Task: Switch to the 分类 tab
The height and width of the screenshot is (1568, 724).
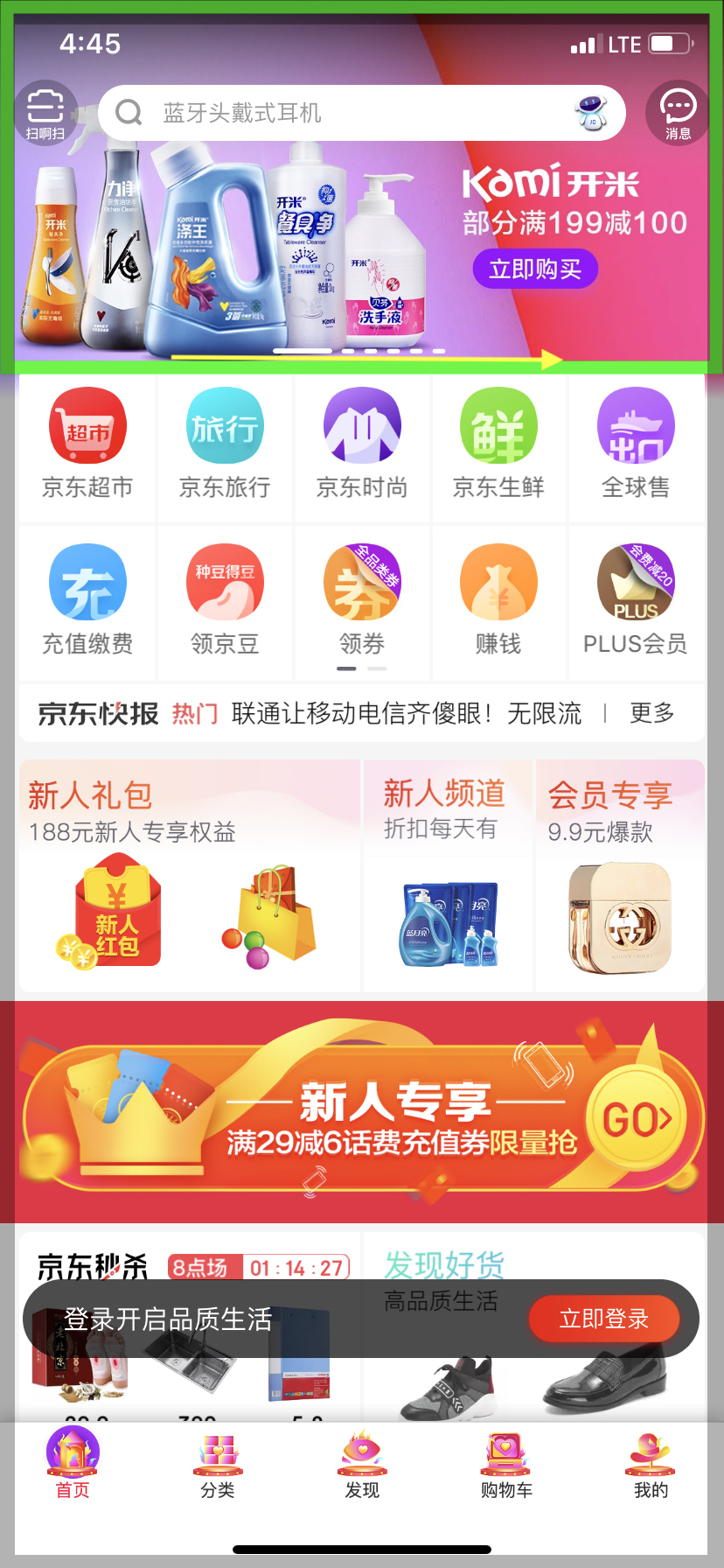Action: point(218,1467)
